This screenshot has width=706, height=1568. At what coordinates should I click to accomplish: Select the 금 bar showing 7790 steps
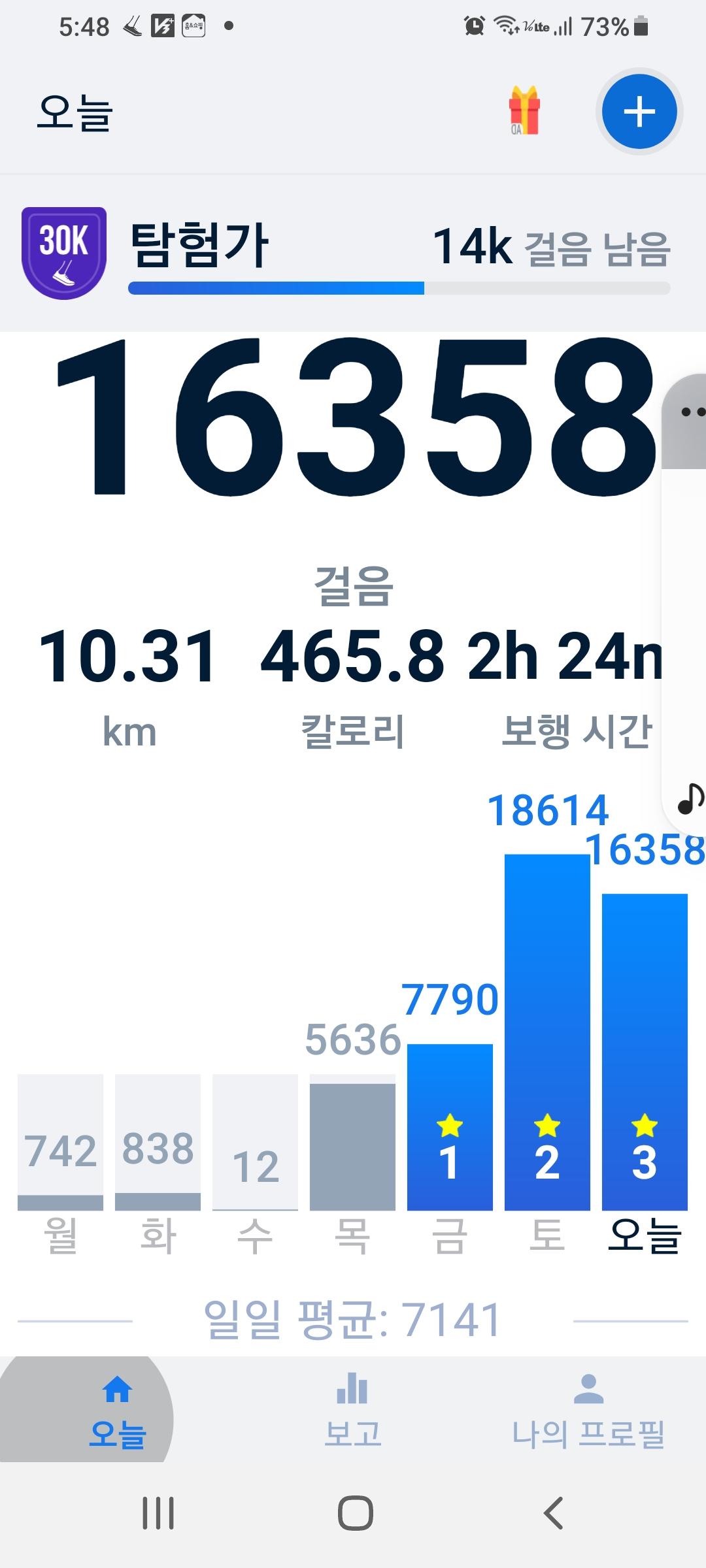point(450,1126)
